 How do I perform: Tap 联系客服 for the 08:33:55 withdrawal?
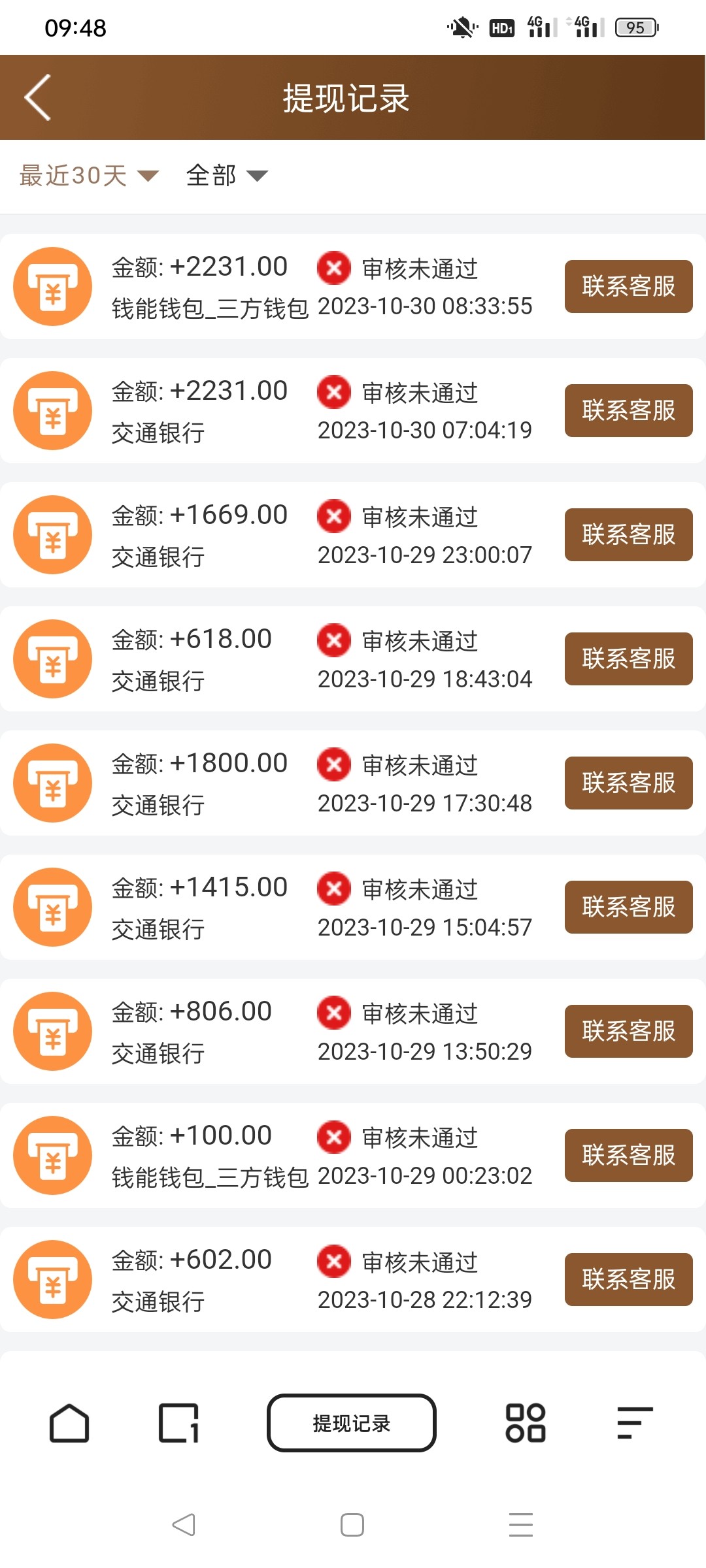[x=628, y=286]
